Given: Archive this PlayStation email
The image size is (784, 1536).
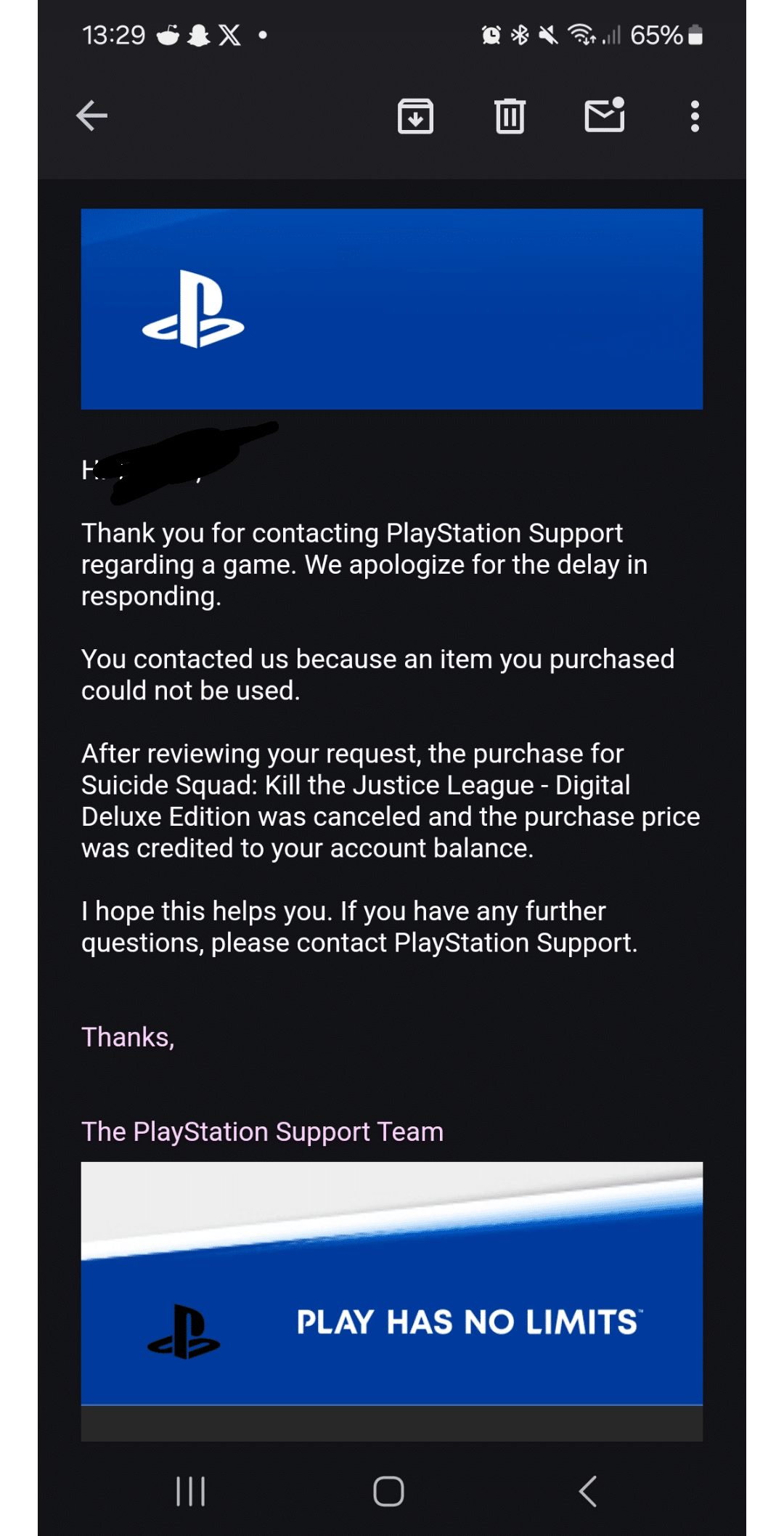Looking at the screenshot, I should point(415,116).
